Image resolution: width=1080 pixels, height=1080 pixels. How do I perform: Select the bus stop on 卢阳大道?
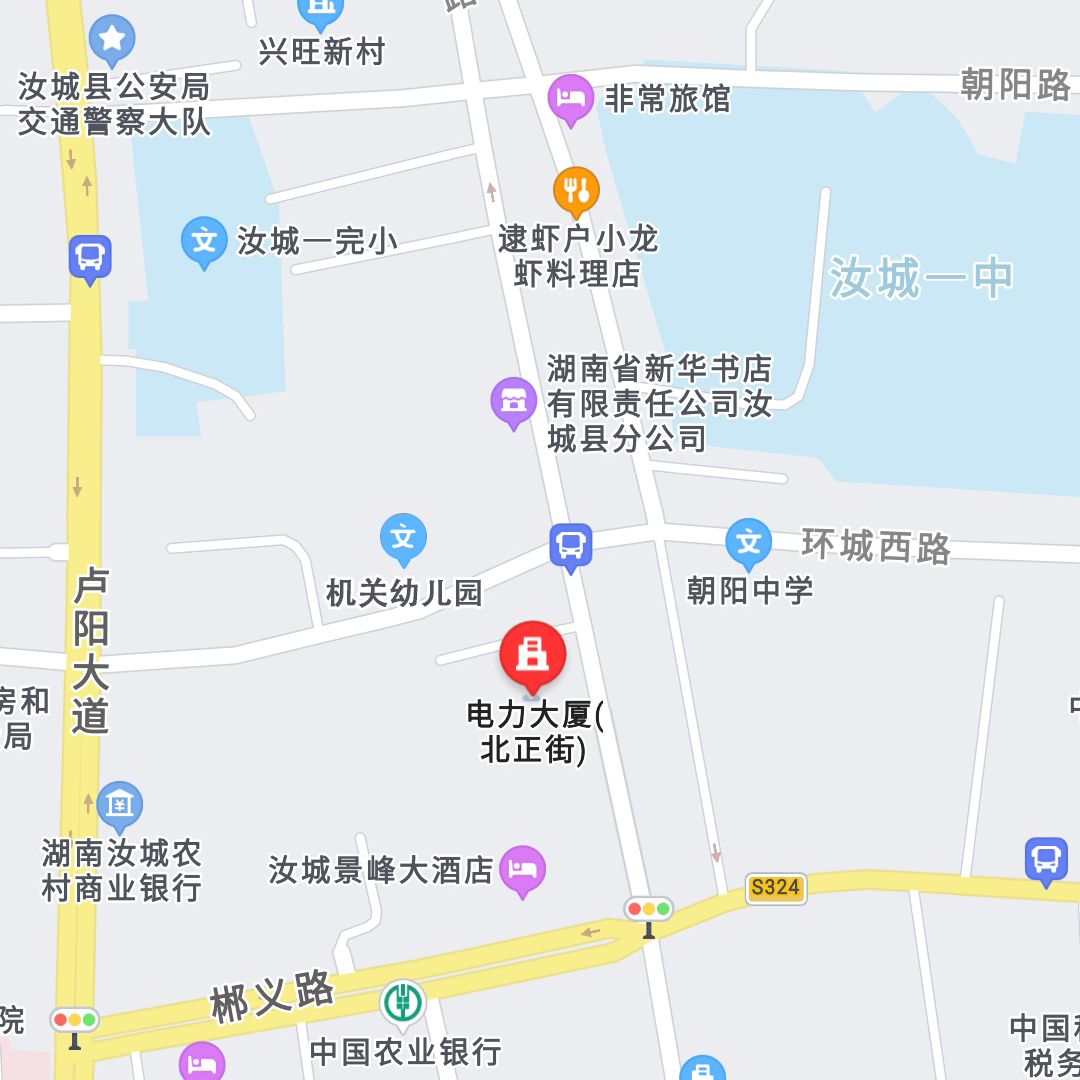click(x=90, y=258)
